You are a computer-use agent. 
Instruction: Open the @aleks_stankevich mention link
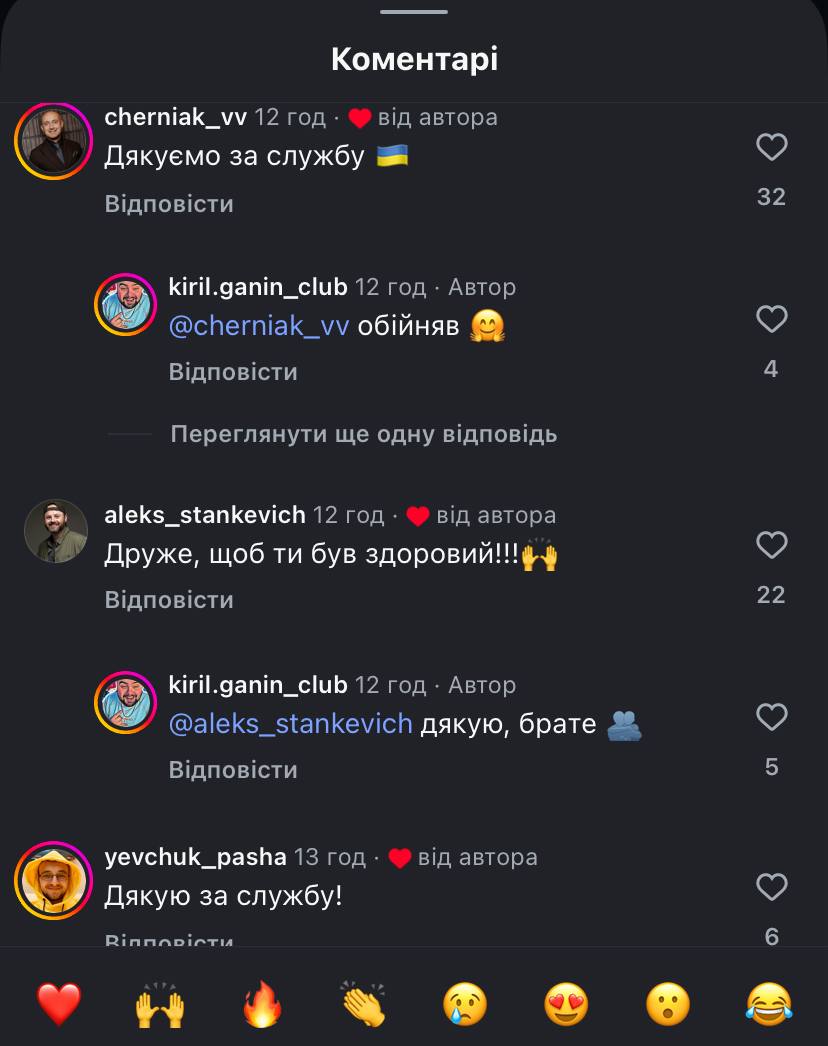click(290, 724)
